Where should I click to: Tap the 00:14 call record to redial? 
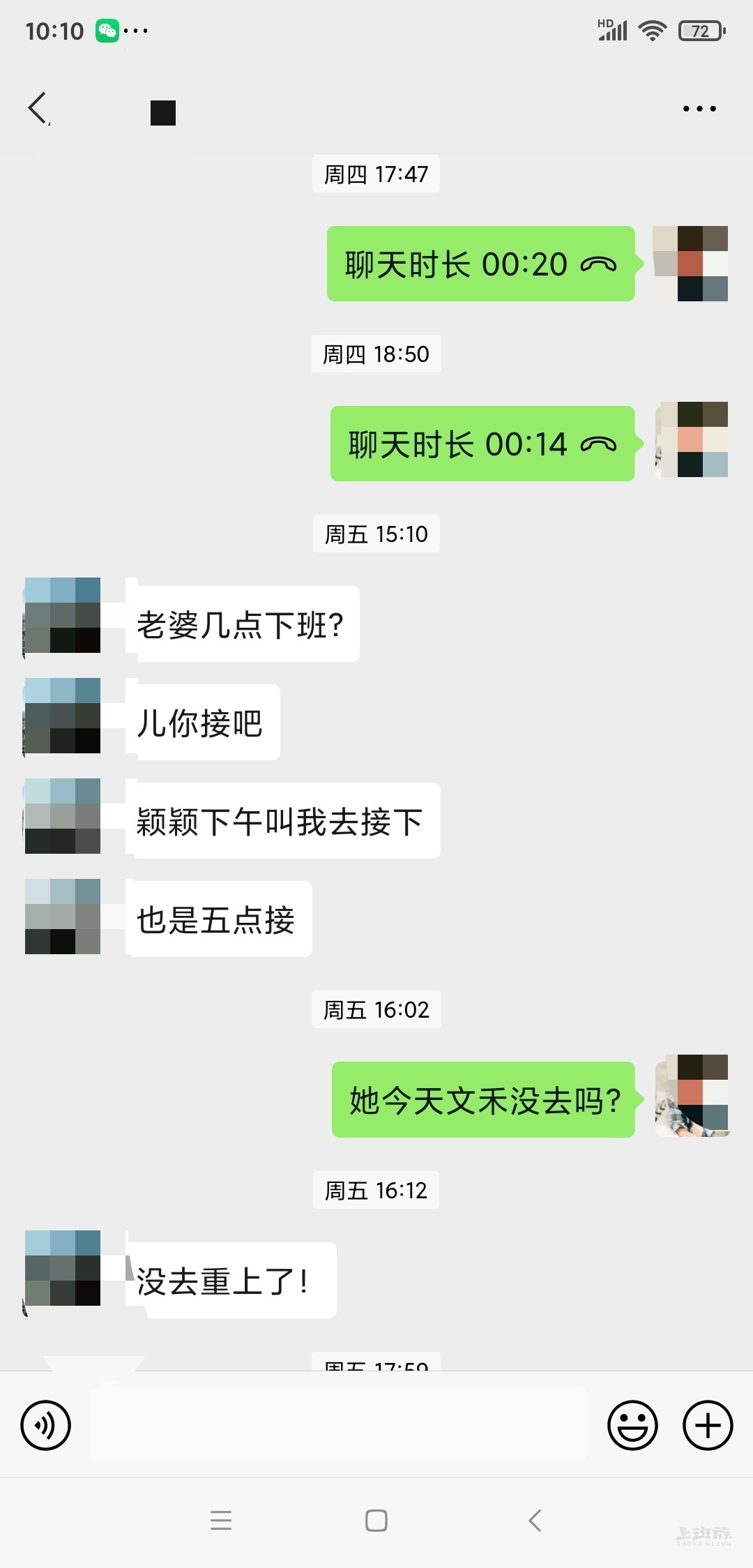tap(482, 444)
